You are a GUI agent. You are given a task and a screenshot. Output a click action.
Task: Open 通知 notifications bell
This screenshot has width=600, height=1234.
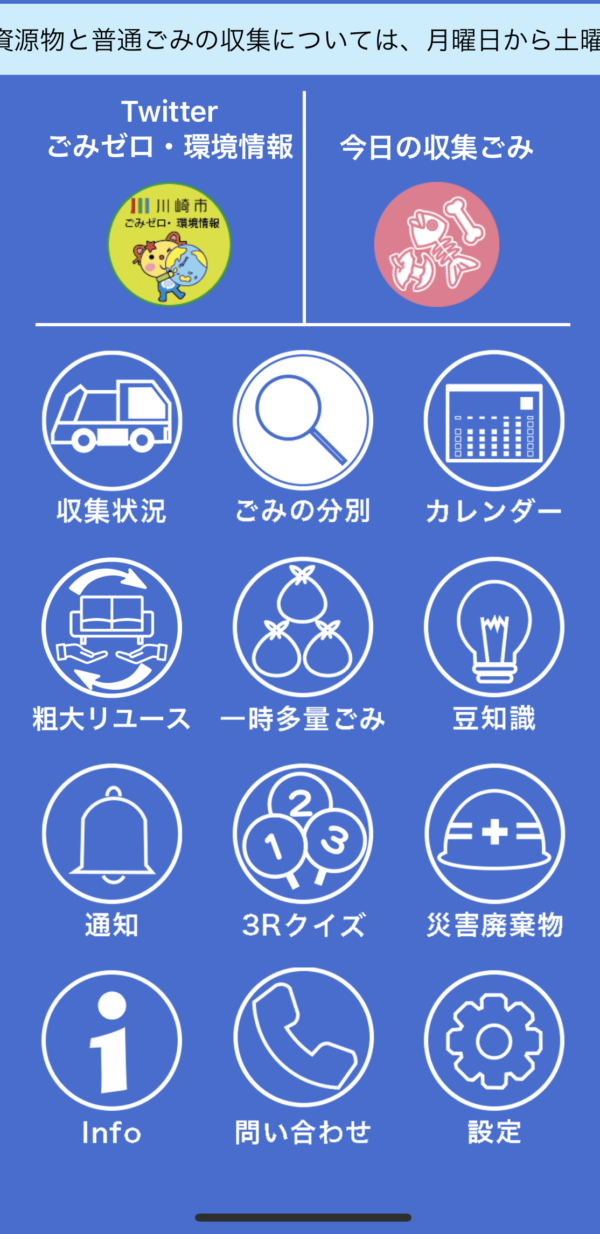(x=111, y=833)
